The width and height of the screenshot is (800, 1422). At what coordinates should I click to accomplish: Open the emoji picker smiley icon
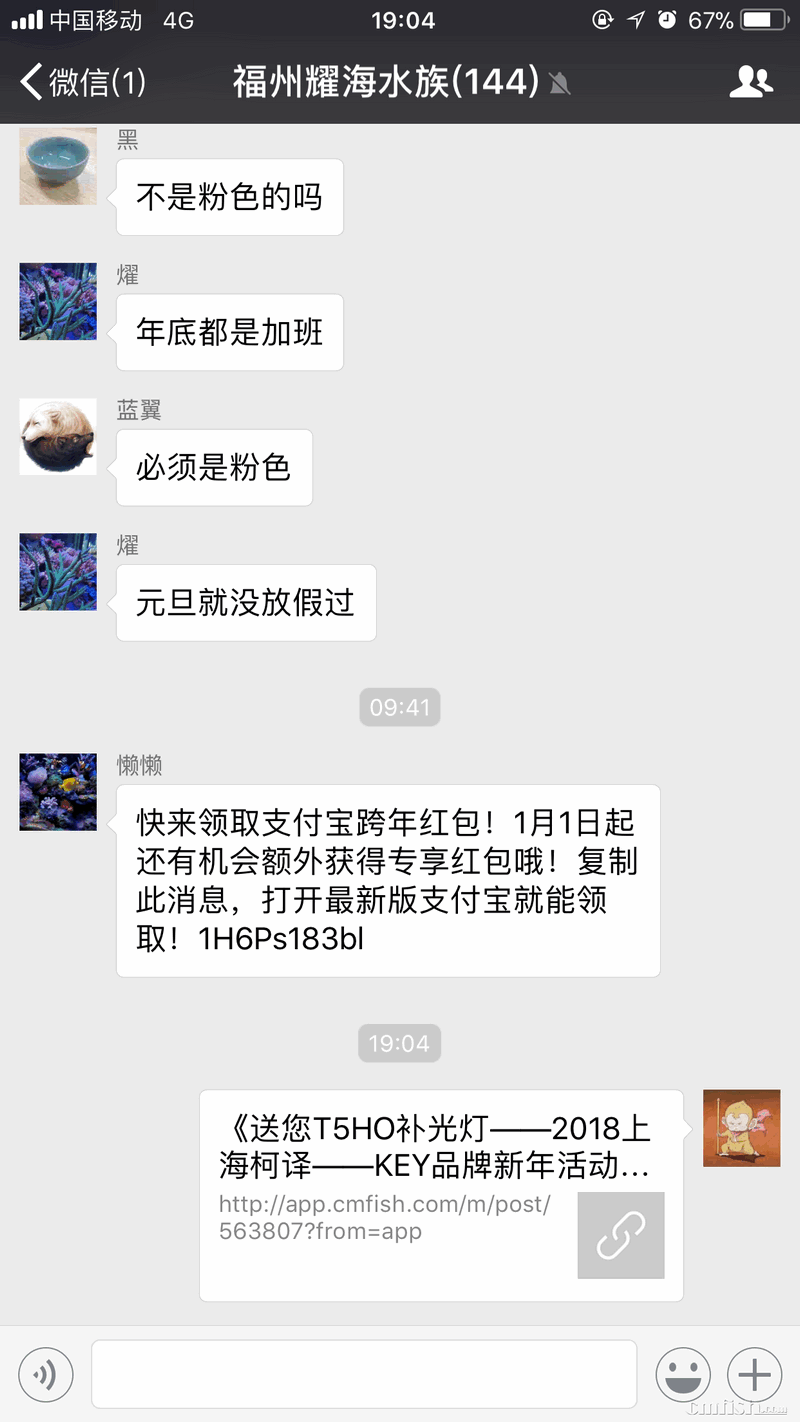(x=683, y=1374)
